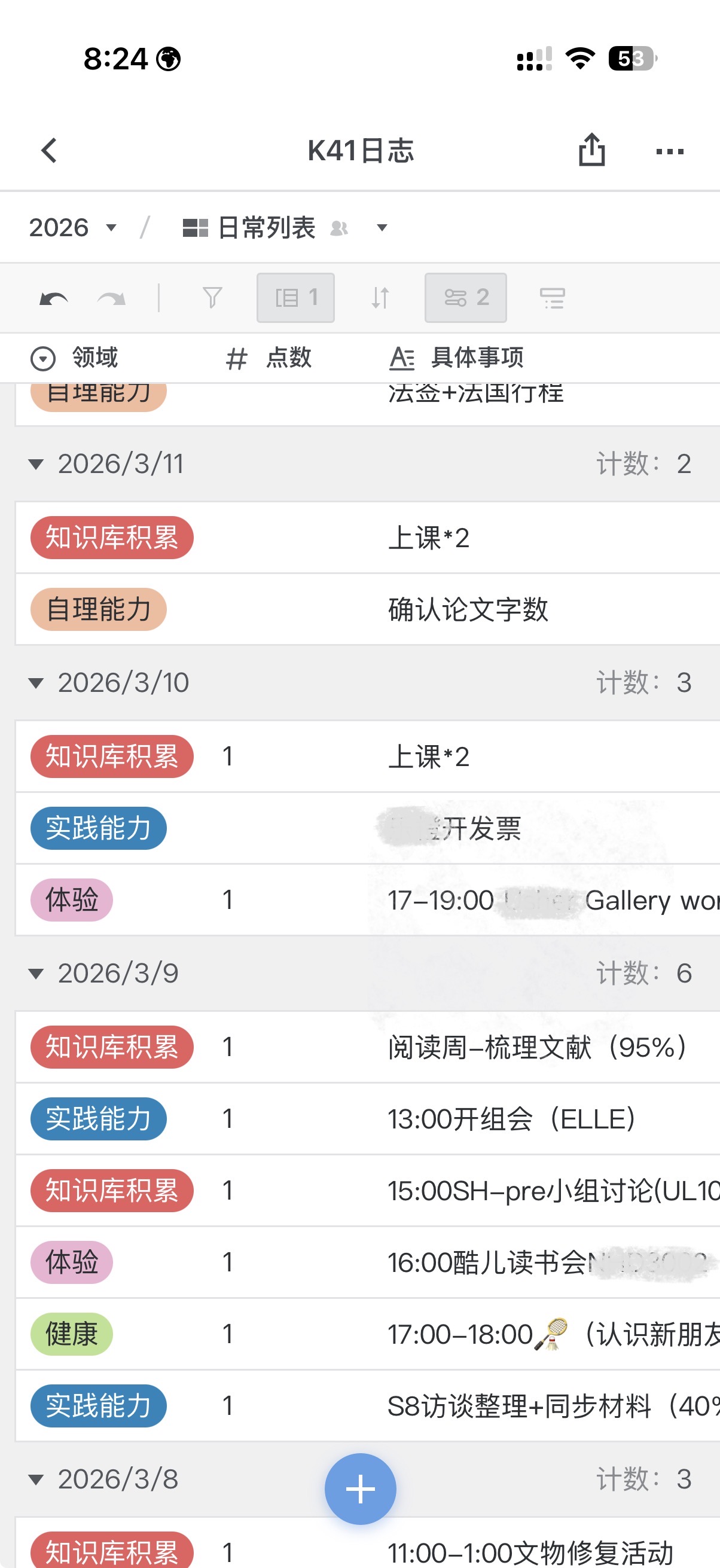Share the K41日志 sheet
720x1568 pixels.
[591, 150]
